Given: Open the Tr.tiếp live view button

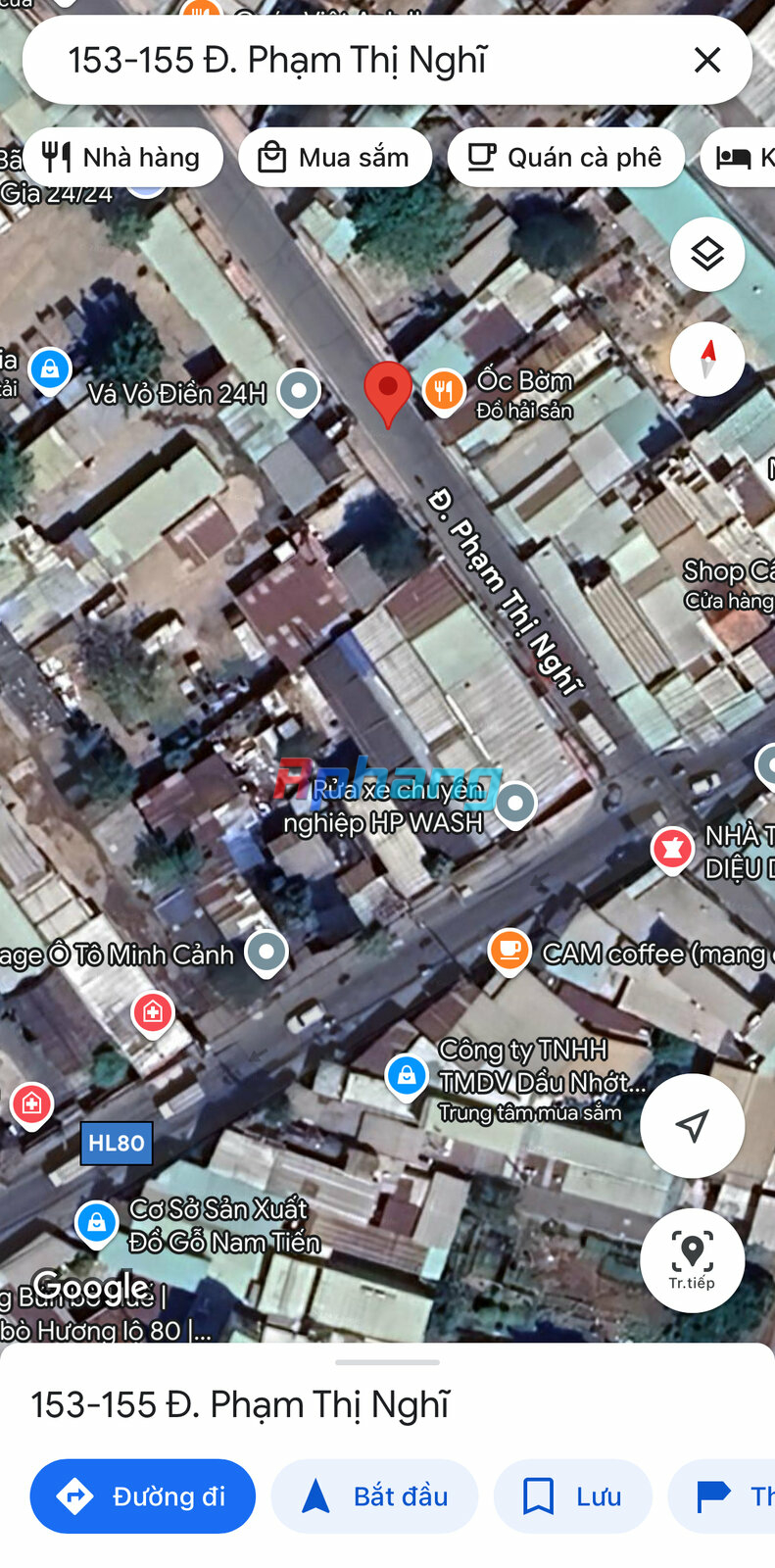Looking at the screenshot, I should pos(693,1259).
